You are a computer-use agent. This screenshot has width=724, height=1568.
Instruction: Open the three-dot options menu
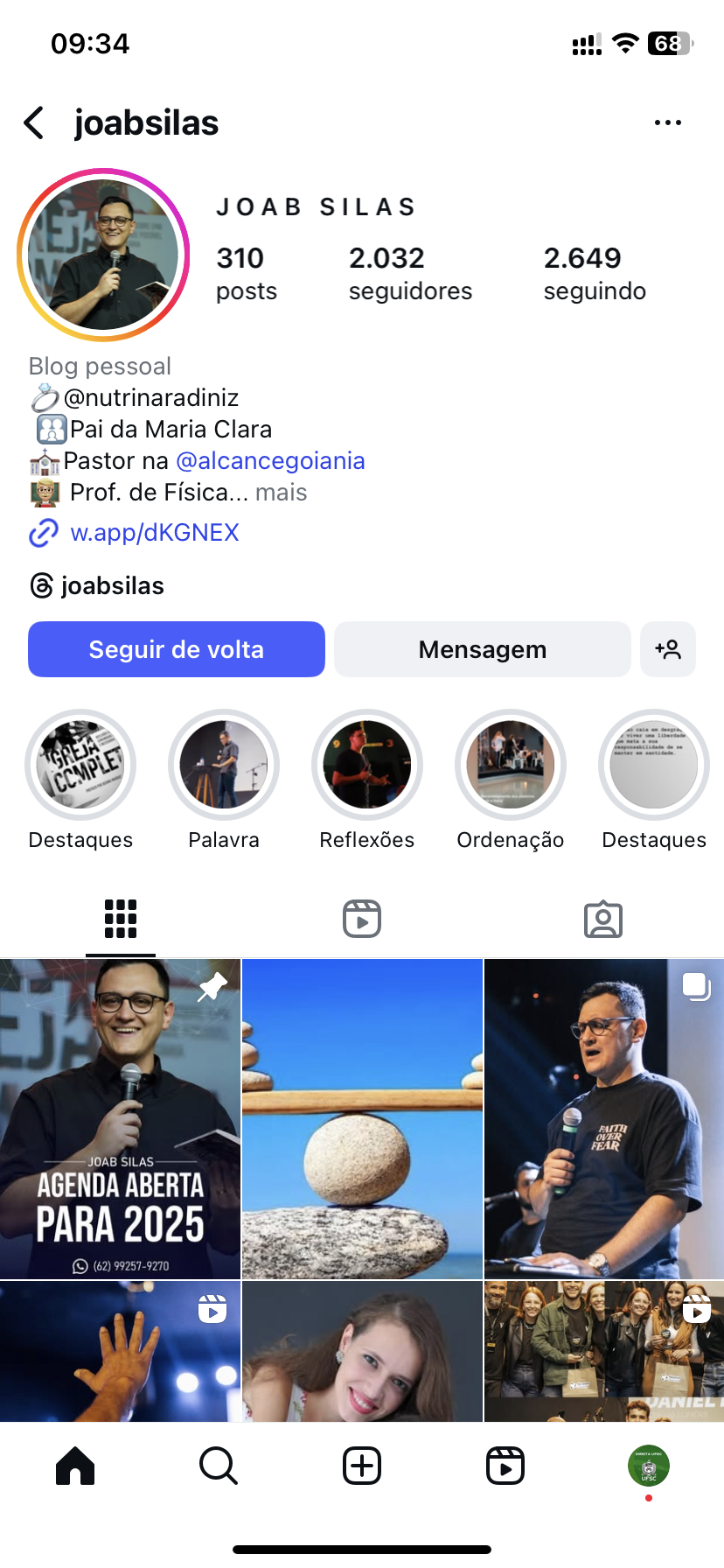coord(668,123)
